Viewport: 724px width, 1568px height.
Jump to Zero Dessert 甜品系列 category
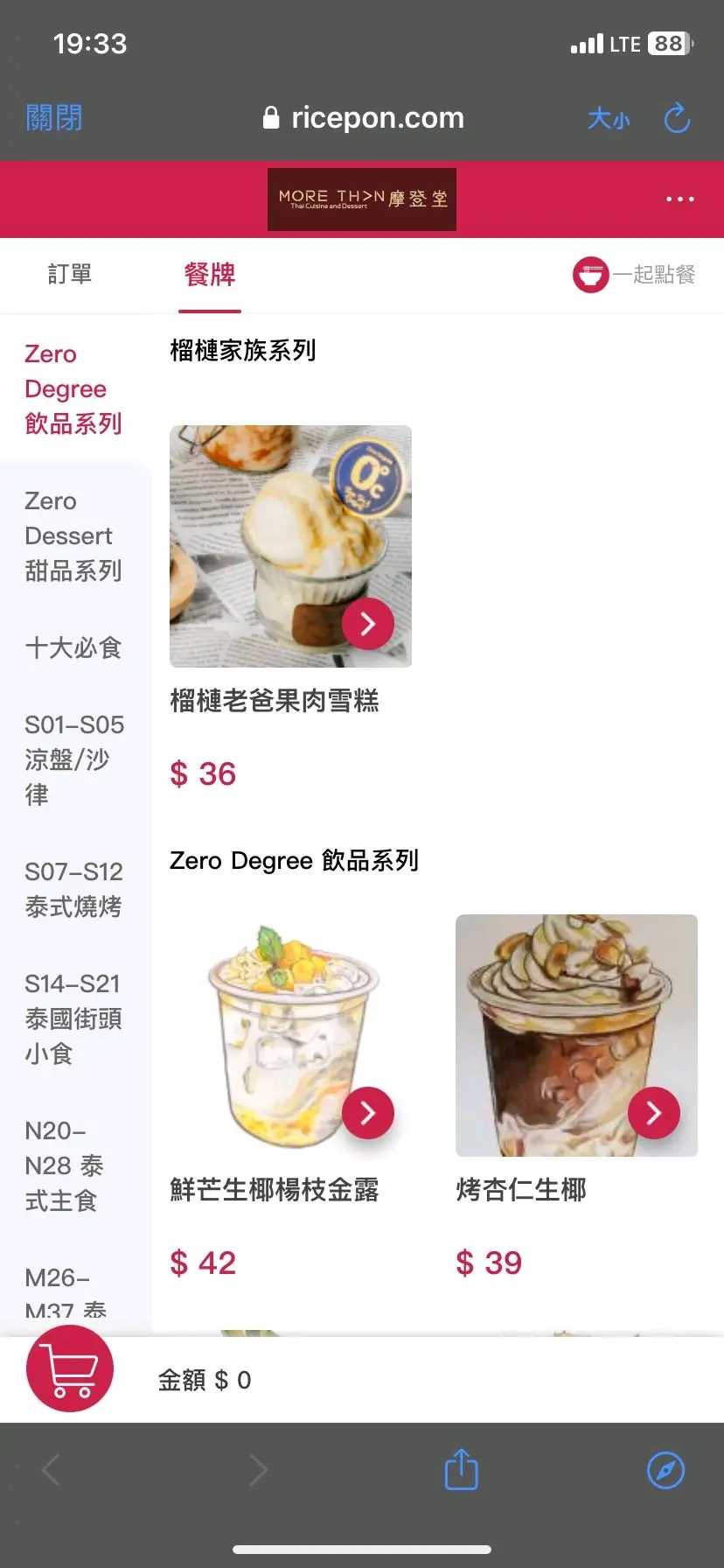[73, 536]
